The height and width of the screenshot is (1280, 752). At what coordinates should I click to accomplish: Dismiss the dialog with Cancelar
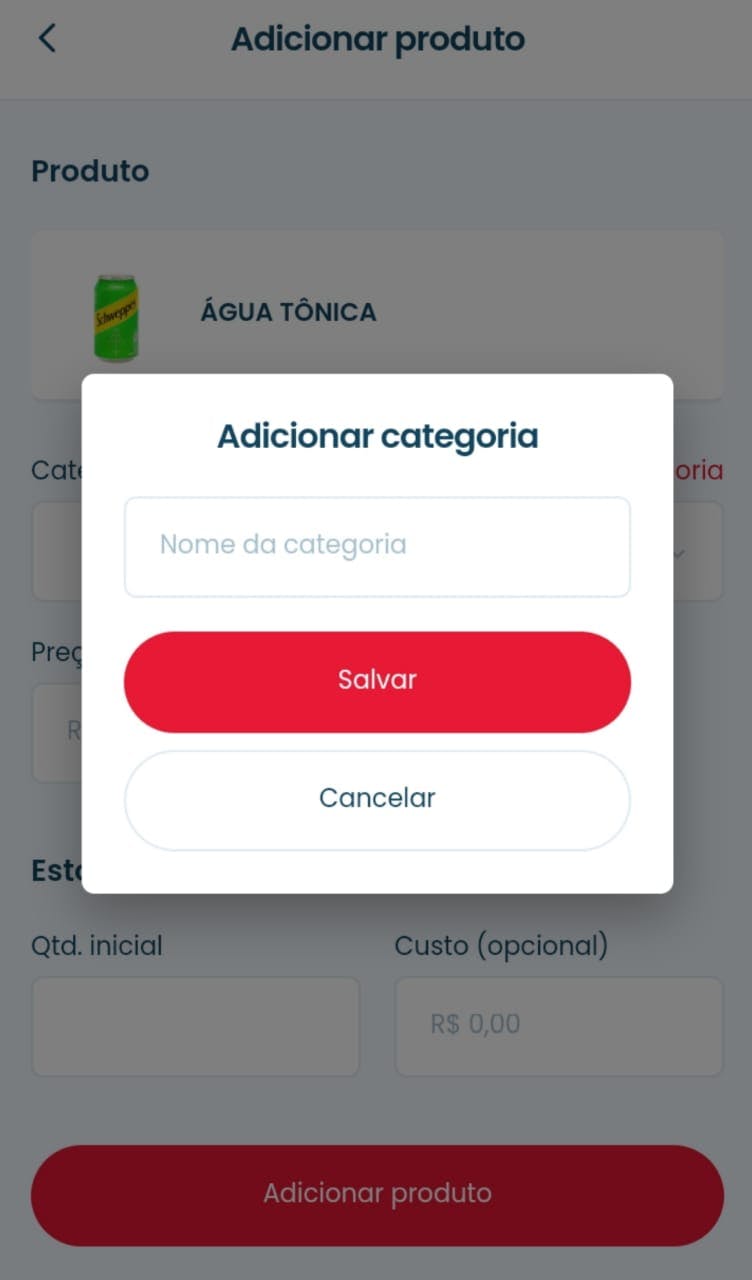click(377, 799)
